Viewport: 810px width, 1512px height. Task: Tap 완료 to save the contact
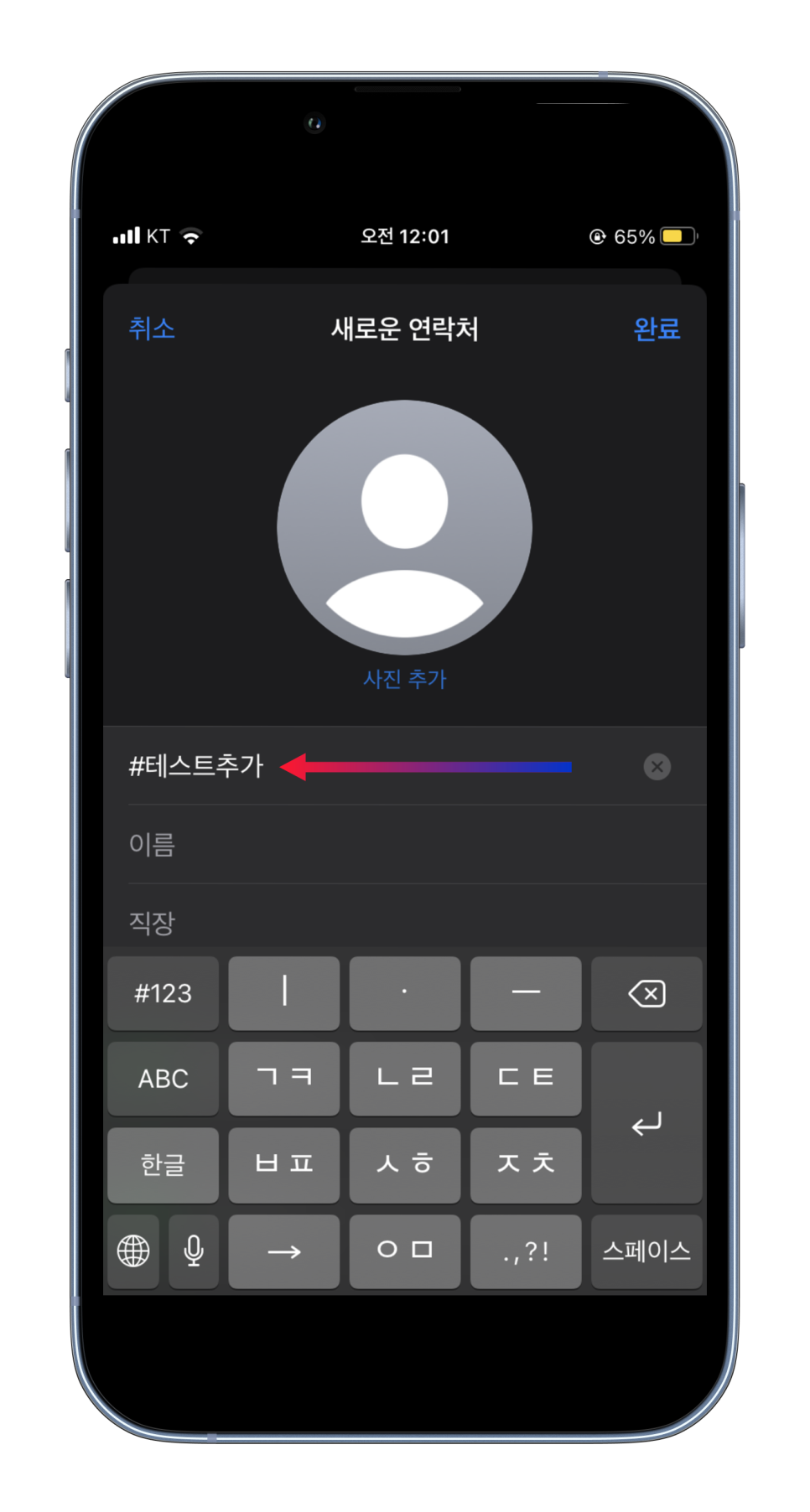tap(657, 329)
